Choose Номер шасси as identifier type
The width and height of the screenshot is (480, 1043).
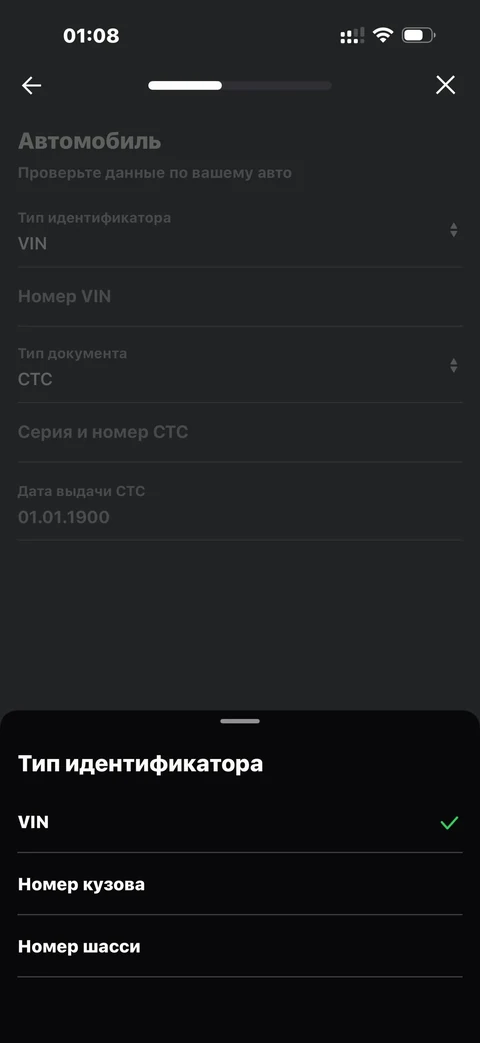[239, 947]
